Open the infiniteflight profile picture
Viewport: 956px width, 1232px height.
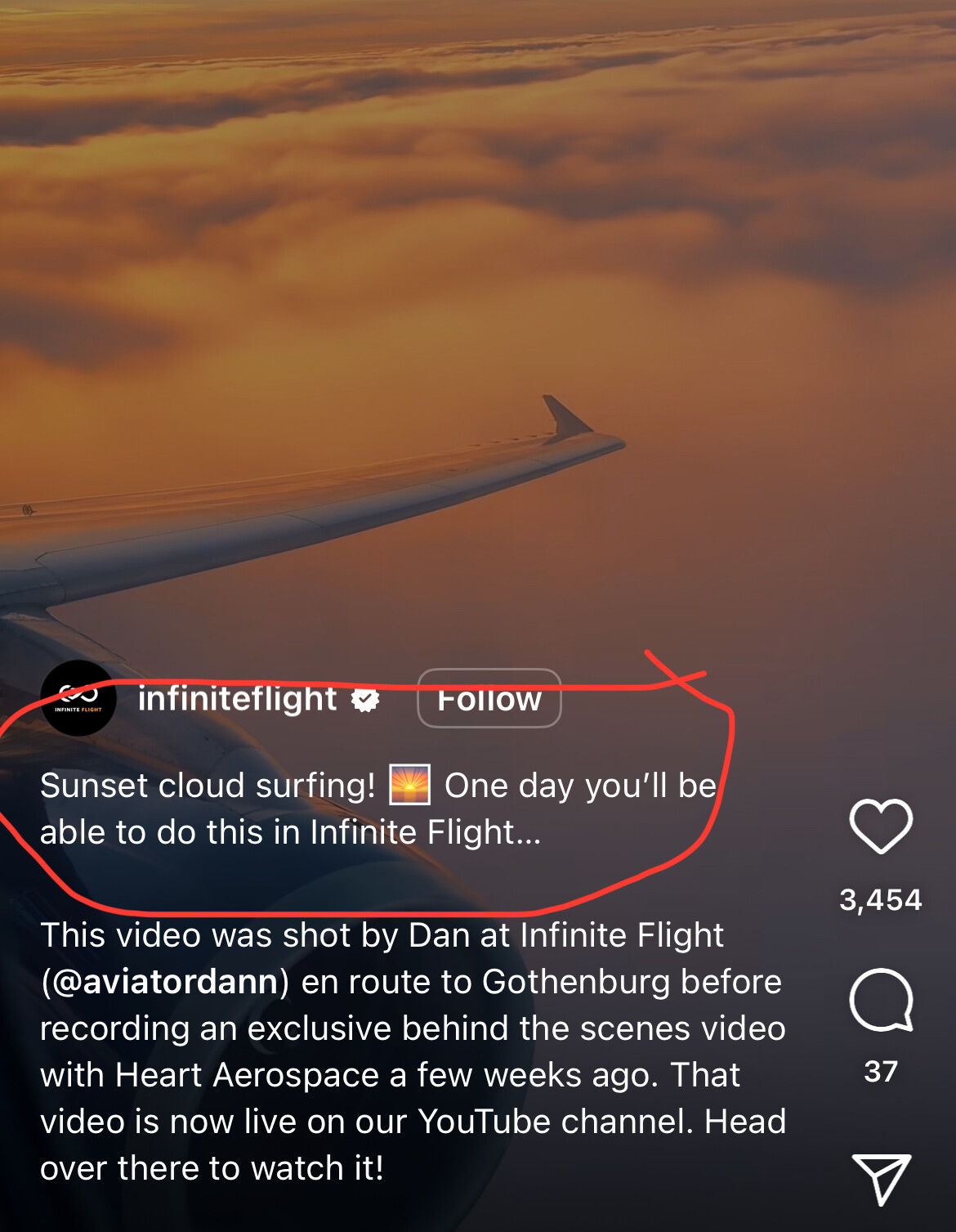[x=78, y=699]
